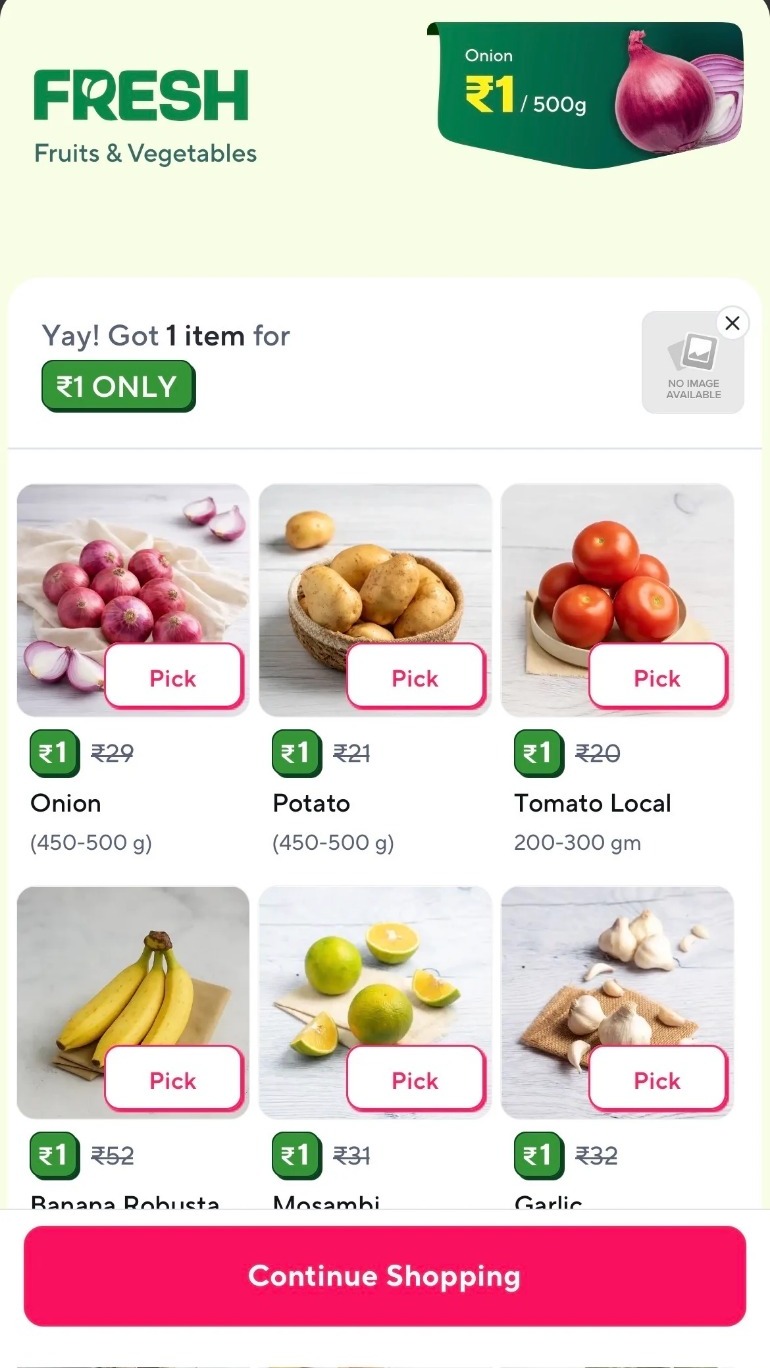Click the ₹1 price badge on Onion
770x1368 pixels.
coord(54,753)
